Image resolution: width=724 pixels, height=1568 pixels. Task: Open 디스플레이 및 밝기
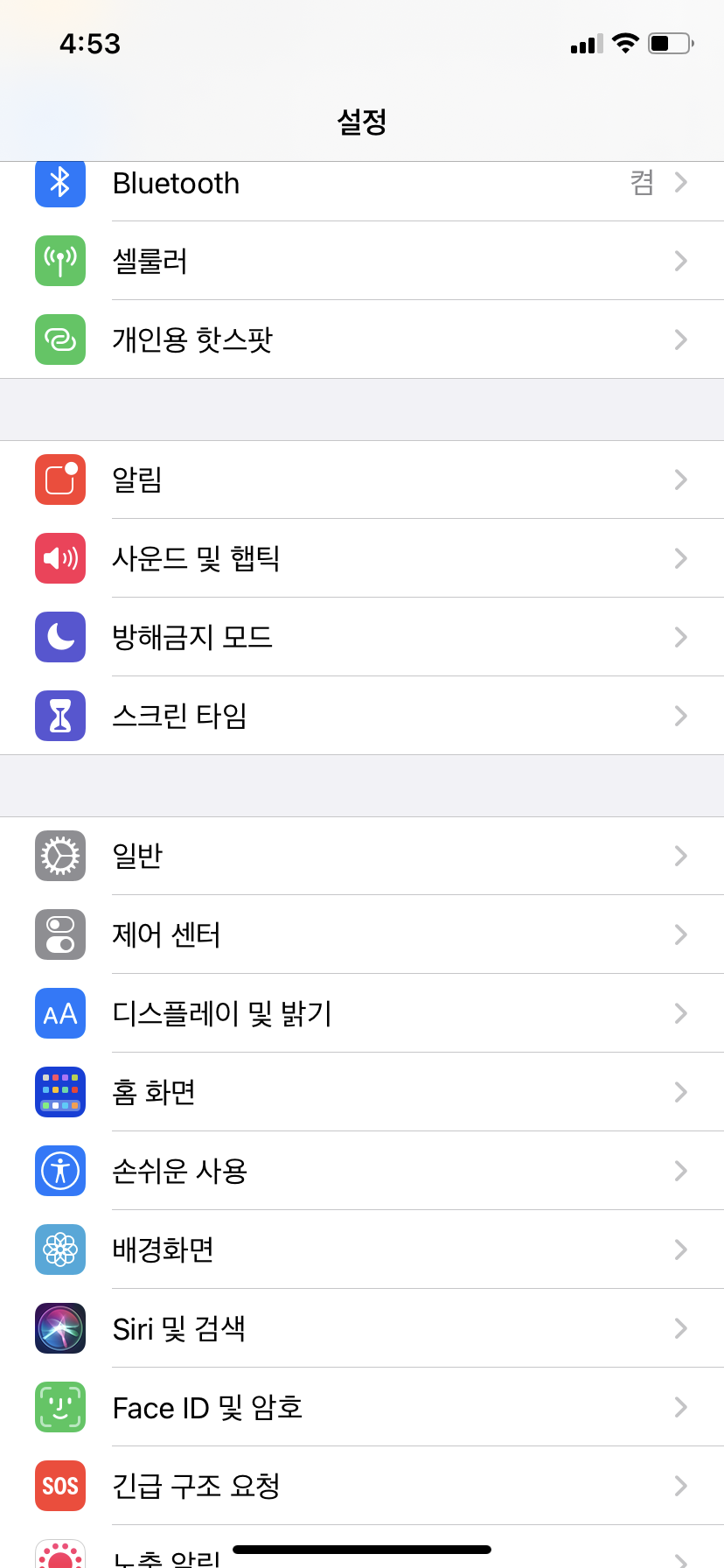(362, 1013)
